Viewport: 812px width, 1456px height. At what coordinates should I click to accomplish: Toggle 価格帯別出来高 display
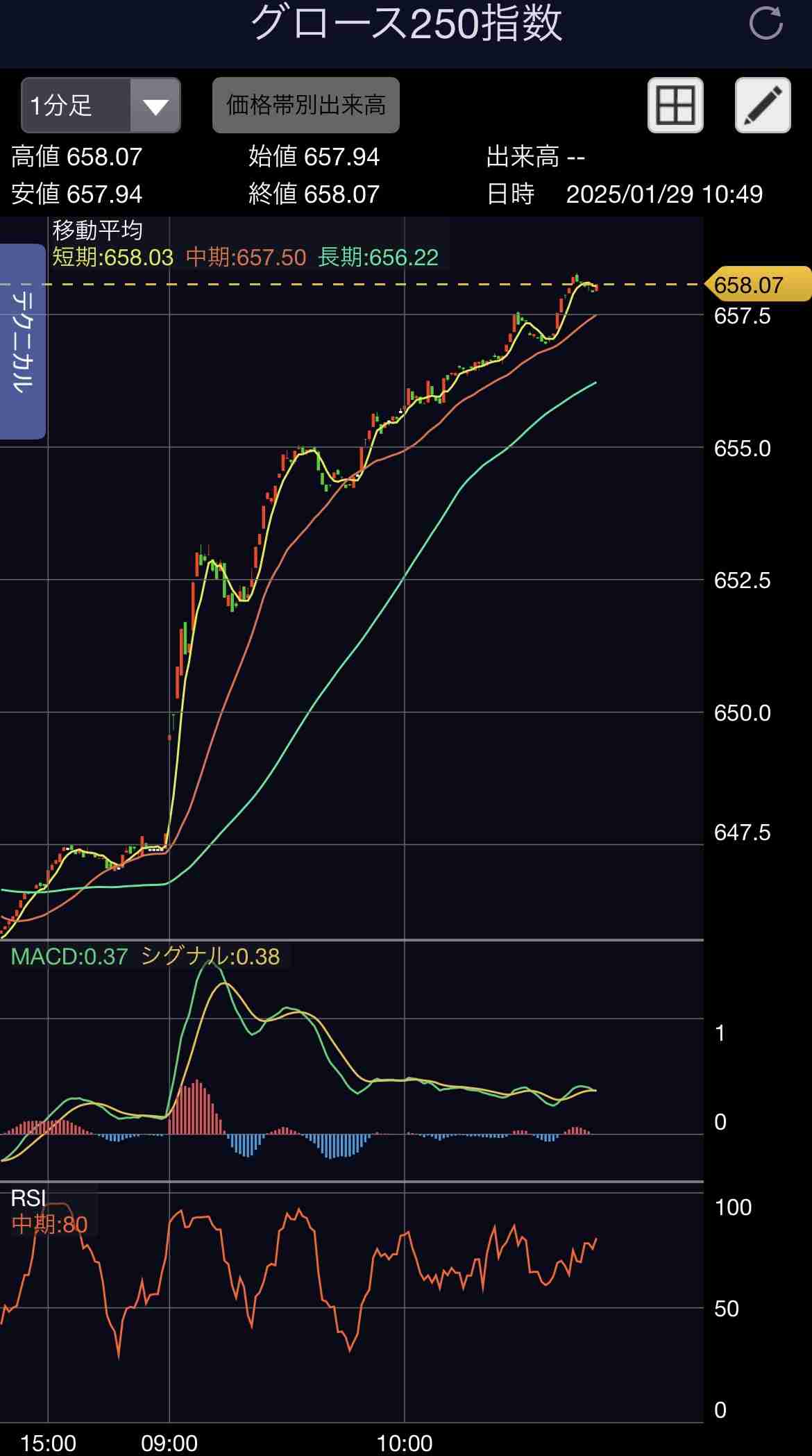[306, 106]
